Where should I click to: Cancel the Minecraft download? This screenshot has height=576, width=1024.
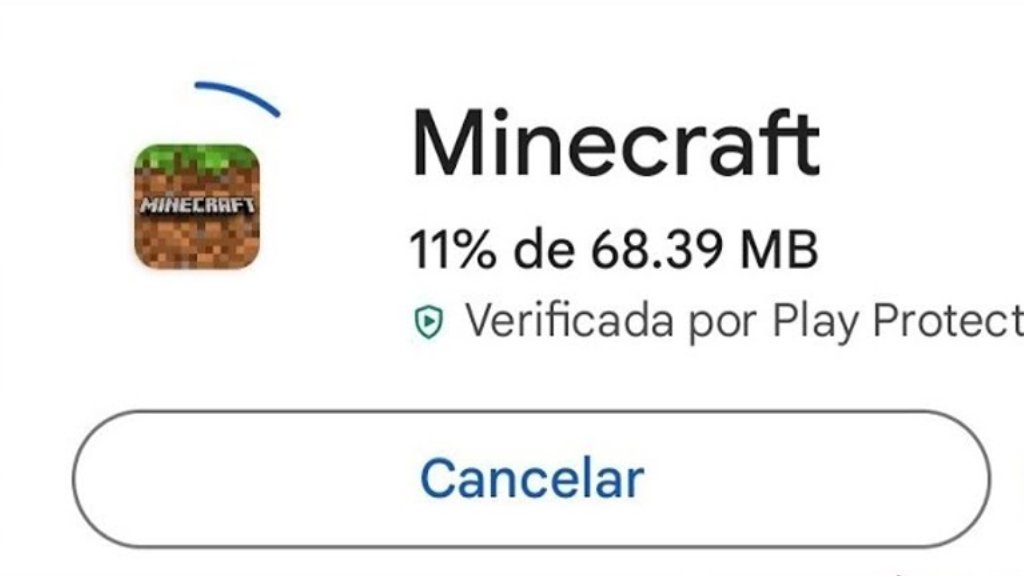pyautogui.click(x=531, y=479)
